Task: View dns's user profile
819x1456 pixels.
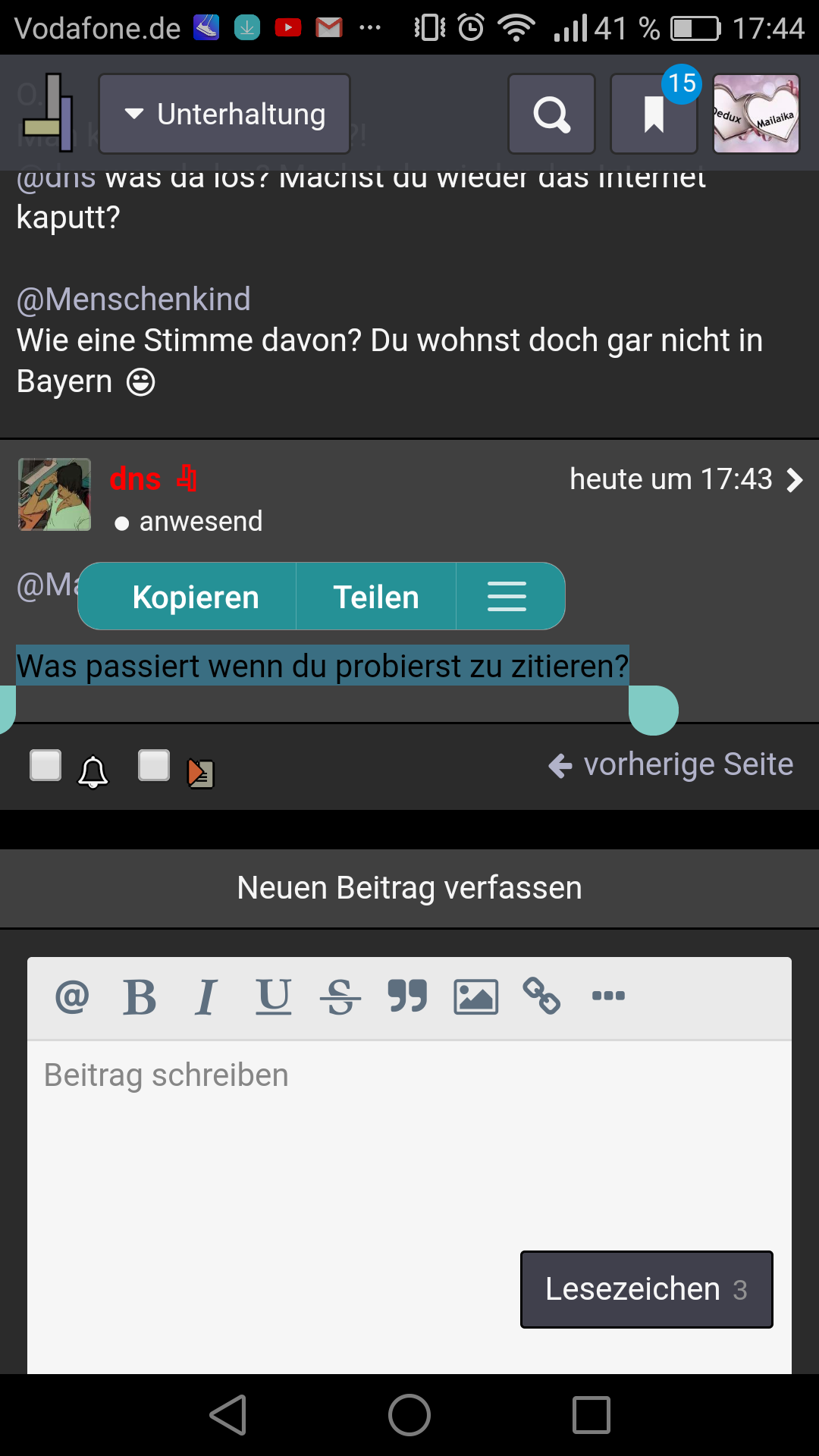Action: point(135,479)
